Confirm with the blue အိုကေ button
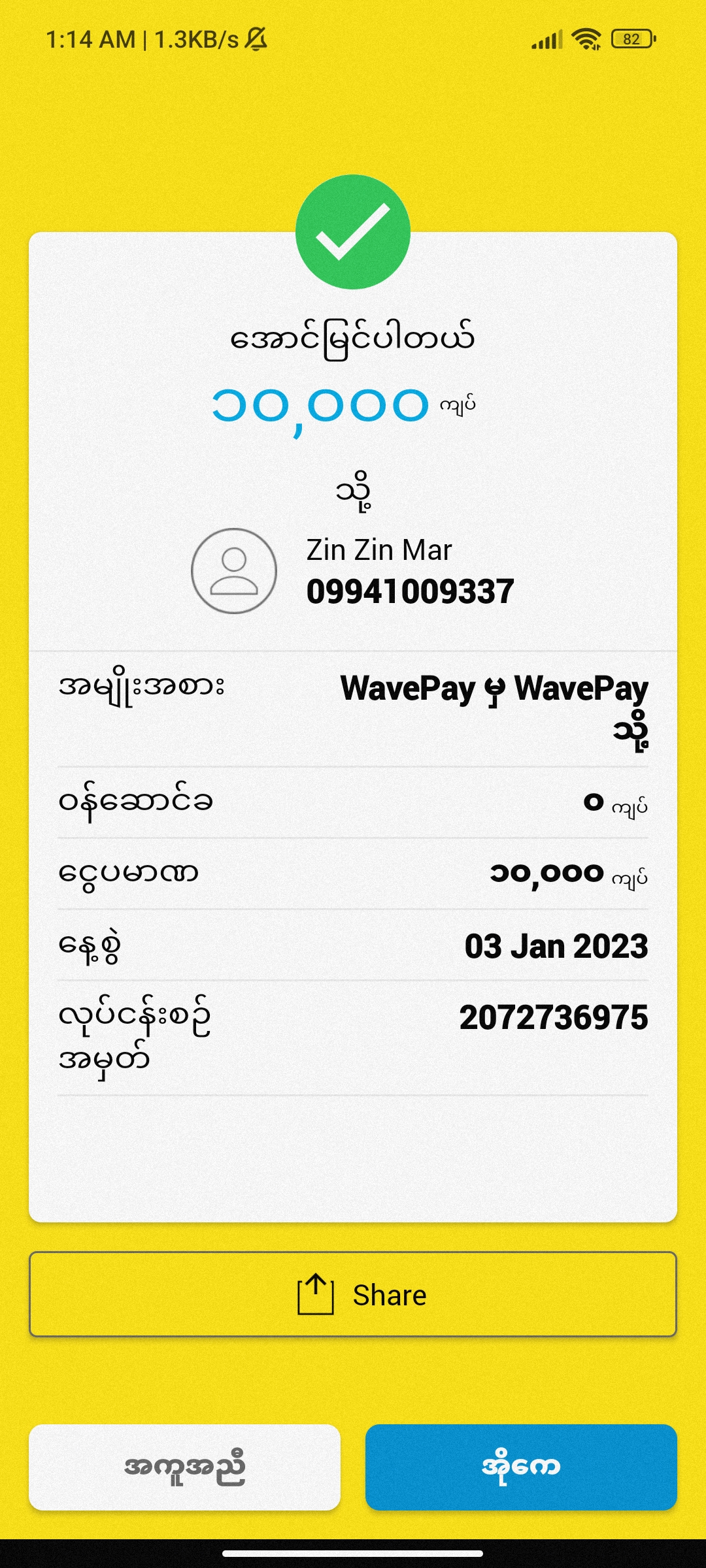The image size is (706, 1568). click(521, 1467)
